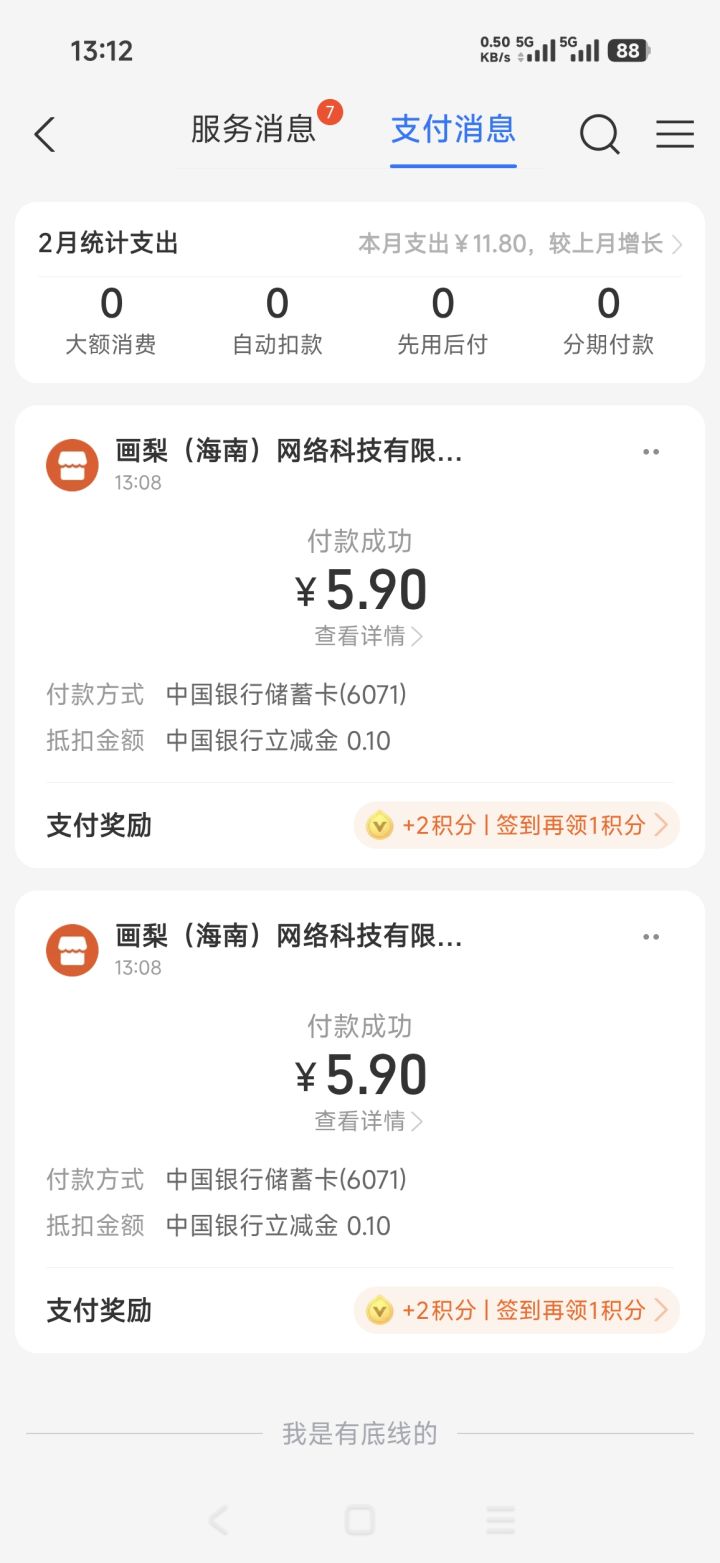Tap the system home button
The image size is (720, 1563).
point(359,1520)
